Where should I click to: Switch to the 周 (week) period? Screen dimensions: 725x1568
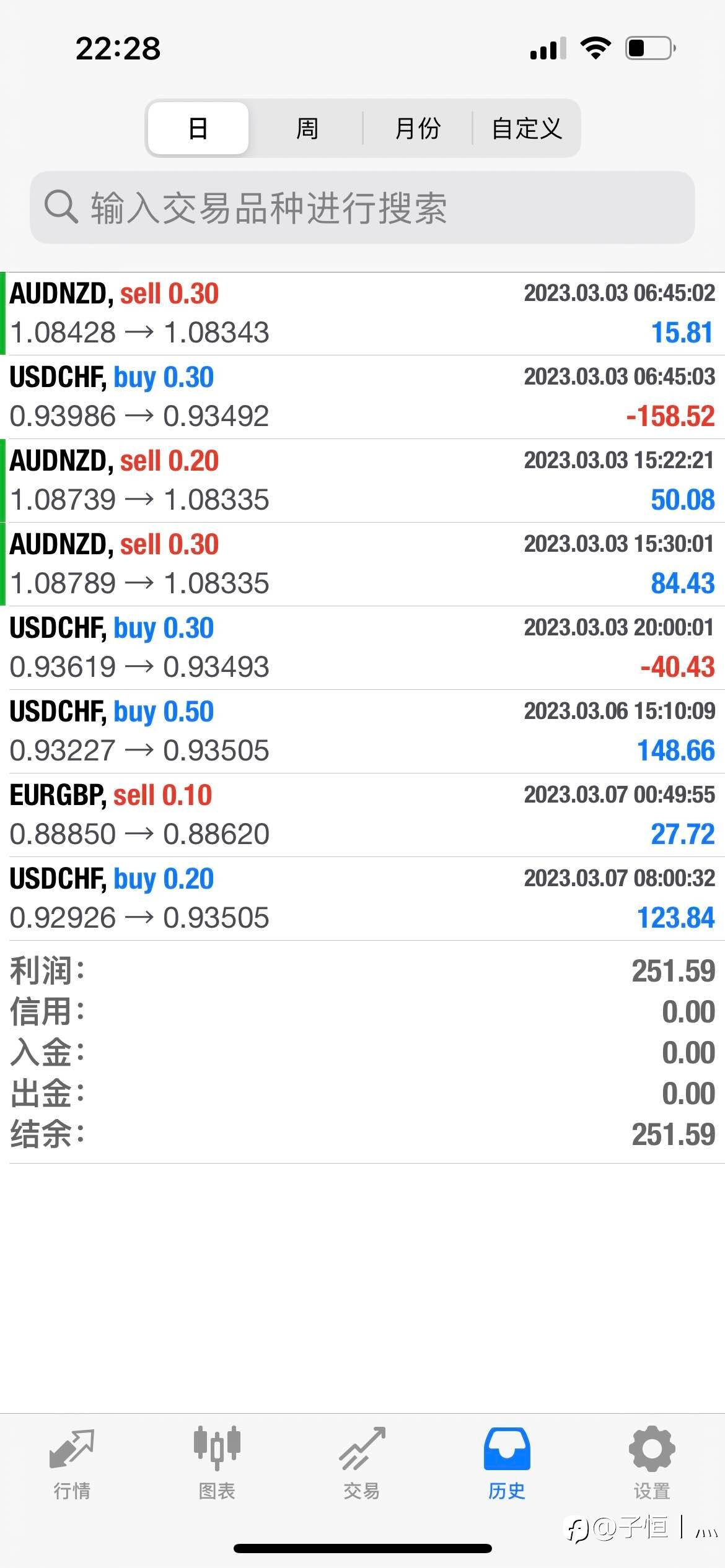point(307,128)
